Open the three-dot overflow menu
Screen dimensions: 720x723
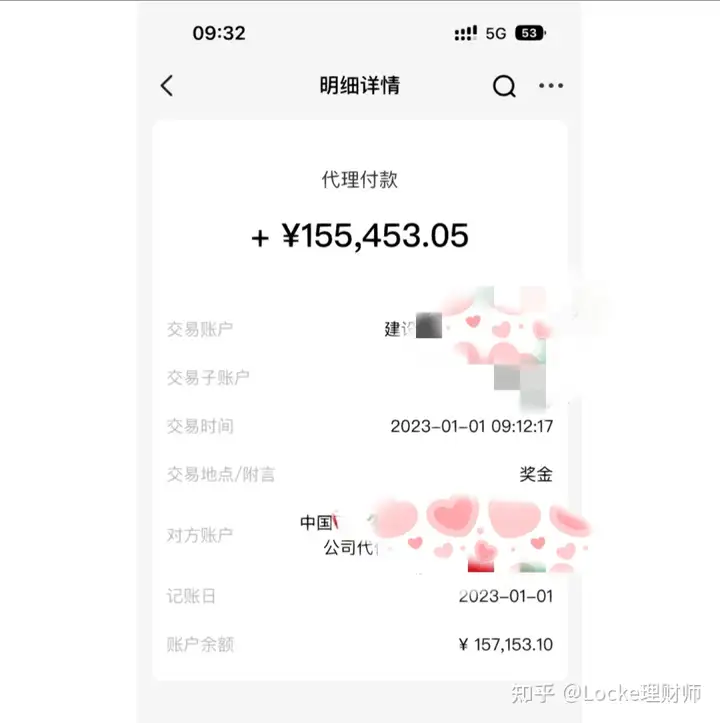(x=551, y=86)
